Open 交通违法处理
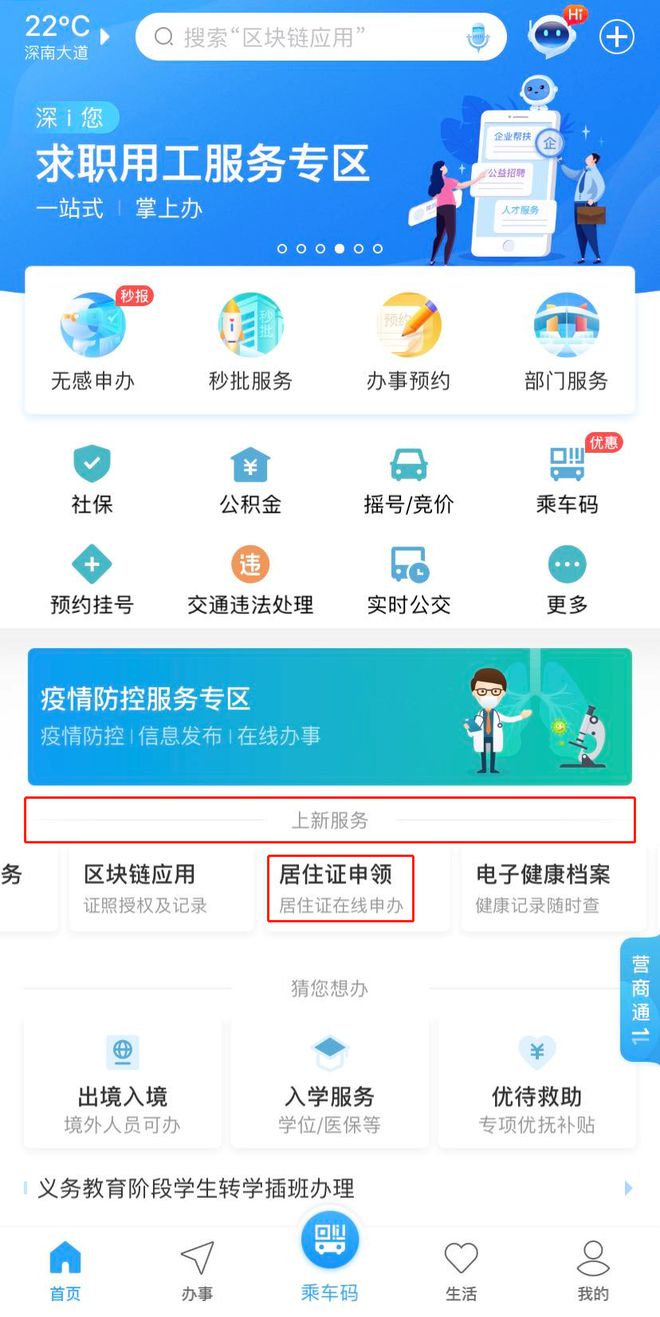Image resolution: width=660 pixels, height=1317 pixels. (x=250, y=580)
